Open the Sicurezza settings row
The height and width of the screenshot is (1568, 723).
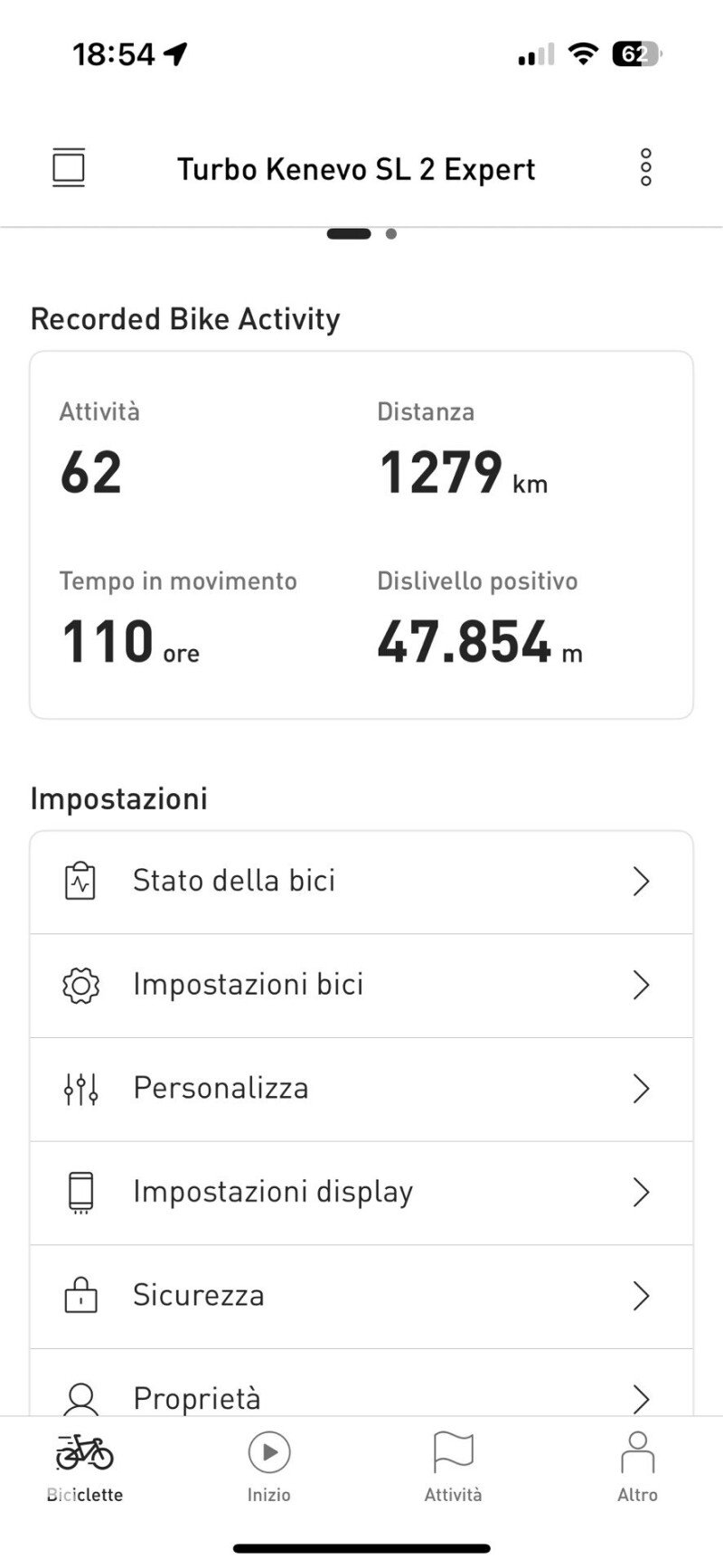pos(361,1296)
